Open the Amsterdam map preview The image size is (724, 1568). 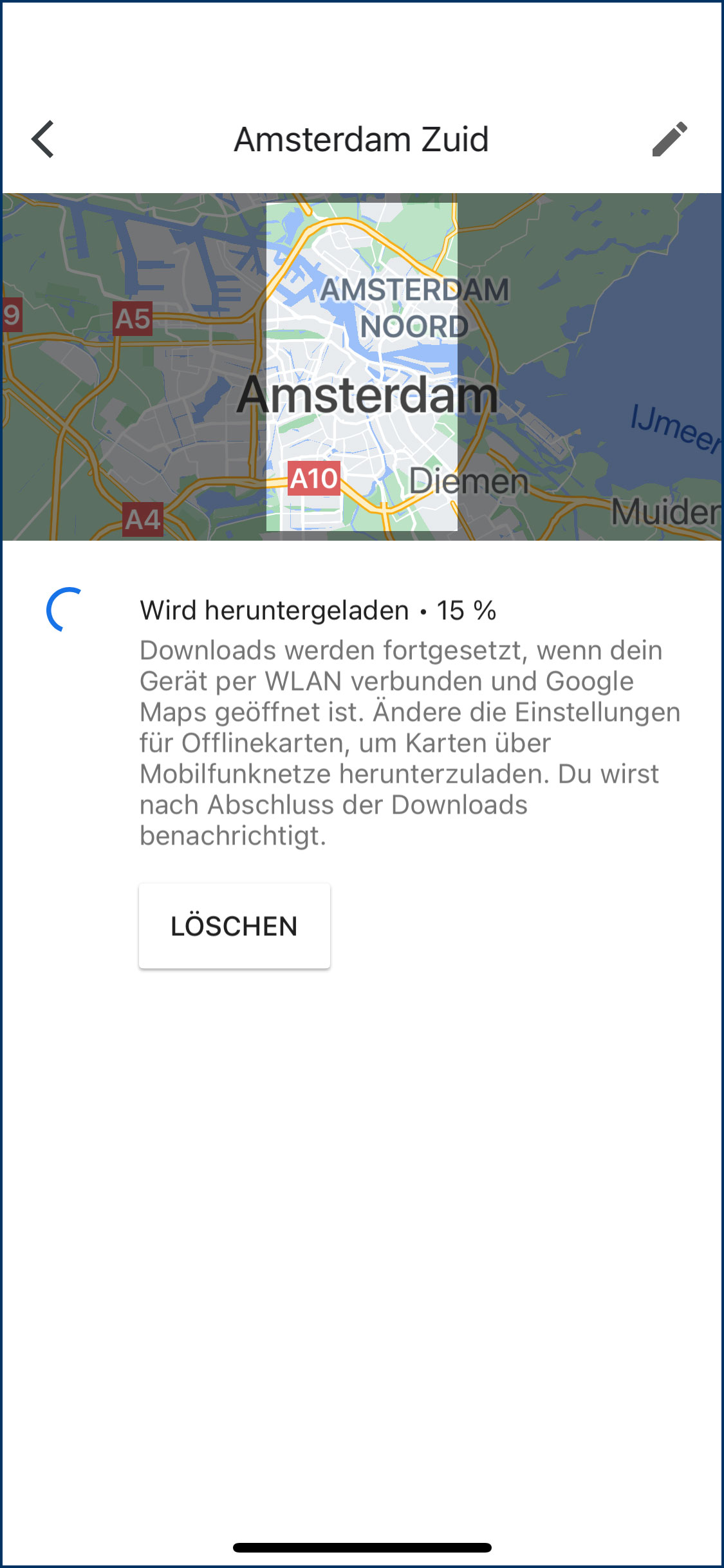(362, 367)
